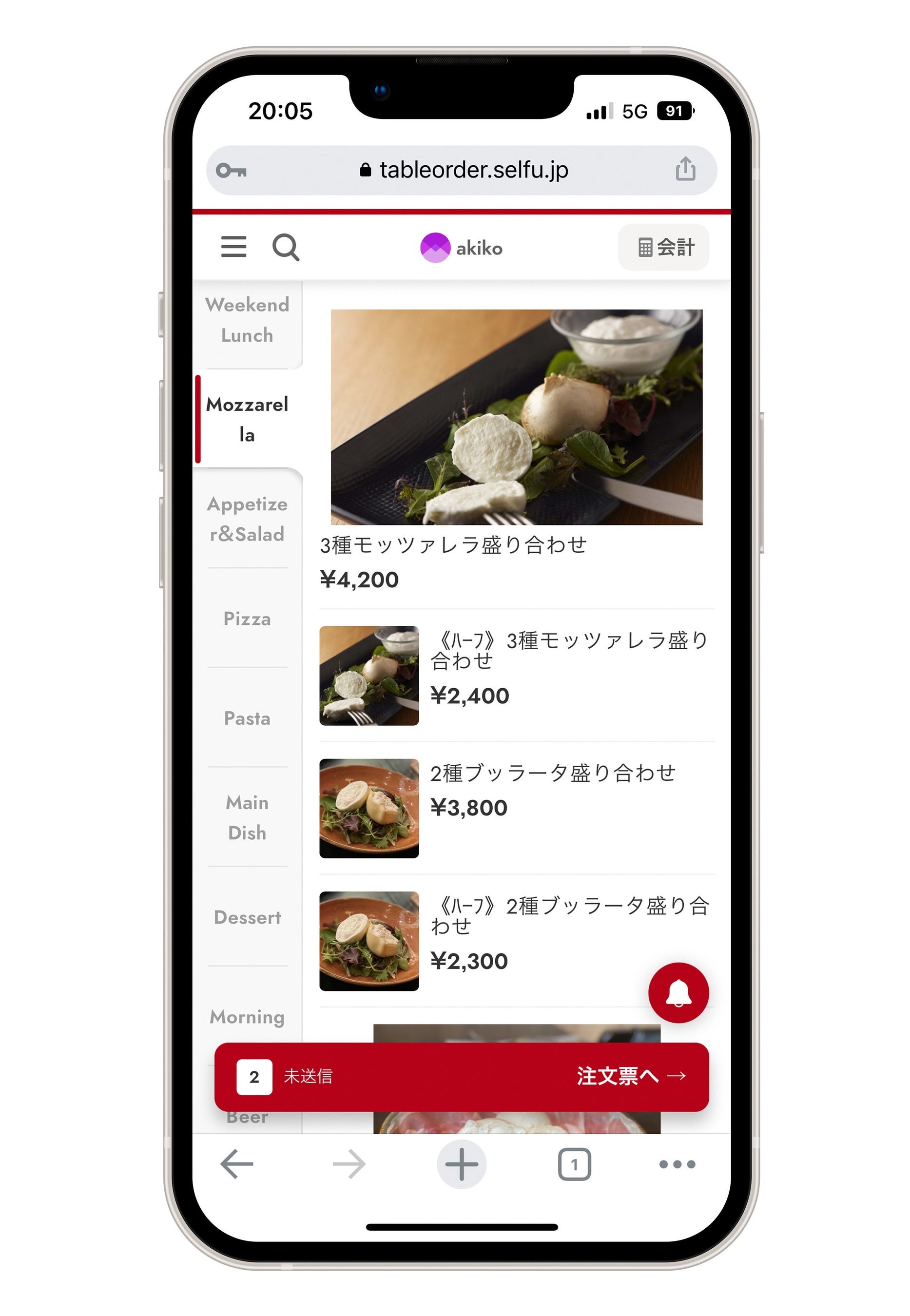Open the browser tabs overview
This screenshot has width=910, height=1316.
574,1164
